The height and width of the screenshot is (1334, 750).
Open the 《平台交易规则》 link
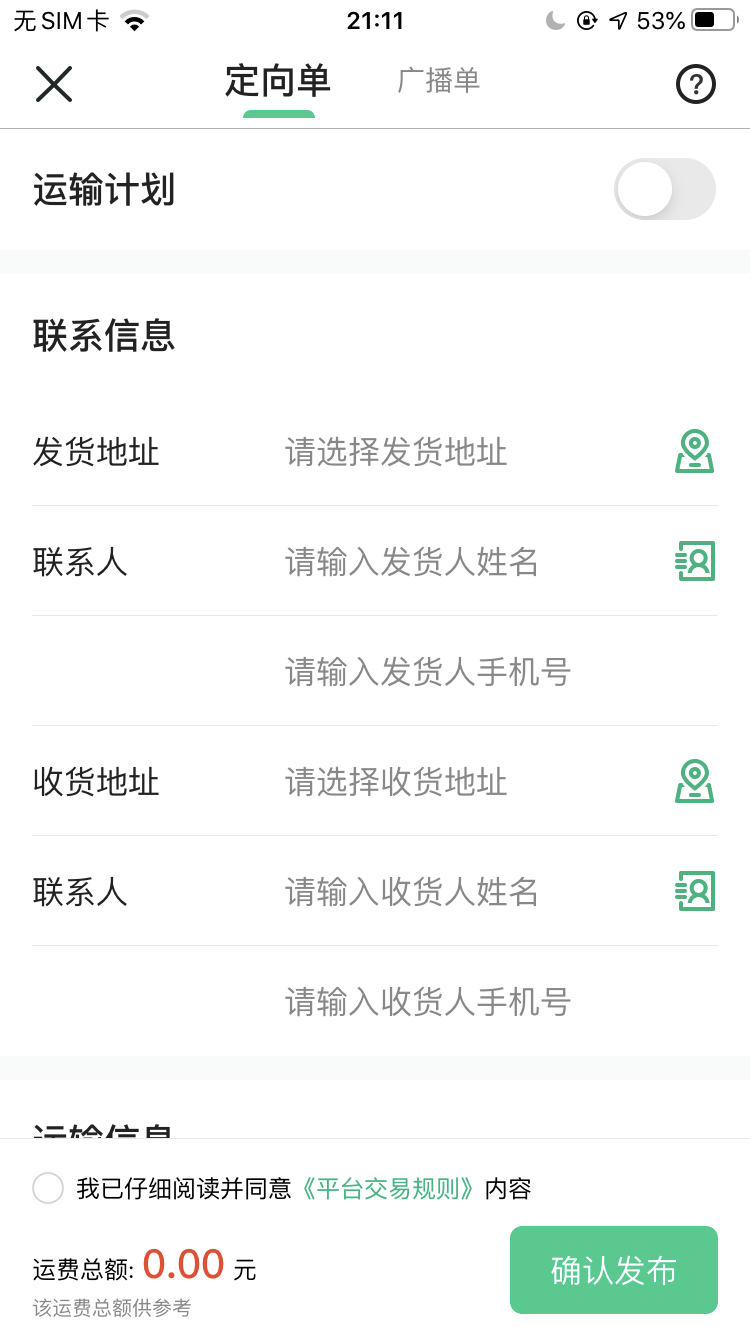point(388,1189)
